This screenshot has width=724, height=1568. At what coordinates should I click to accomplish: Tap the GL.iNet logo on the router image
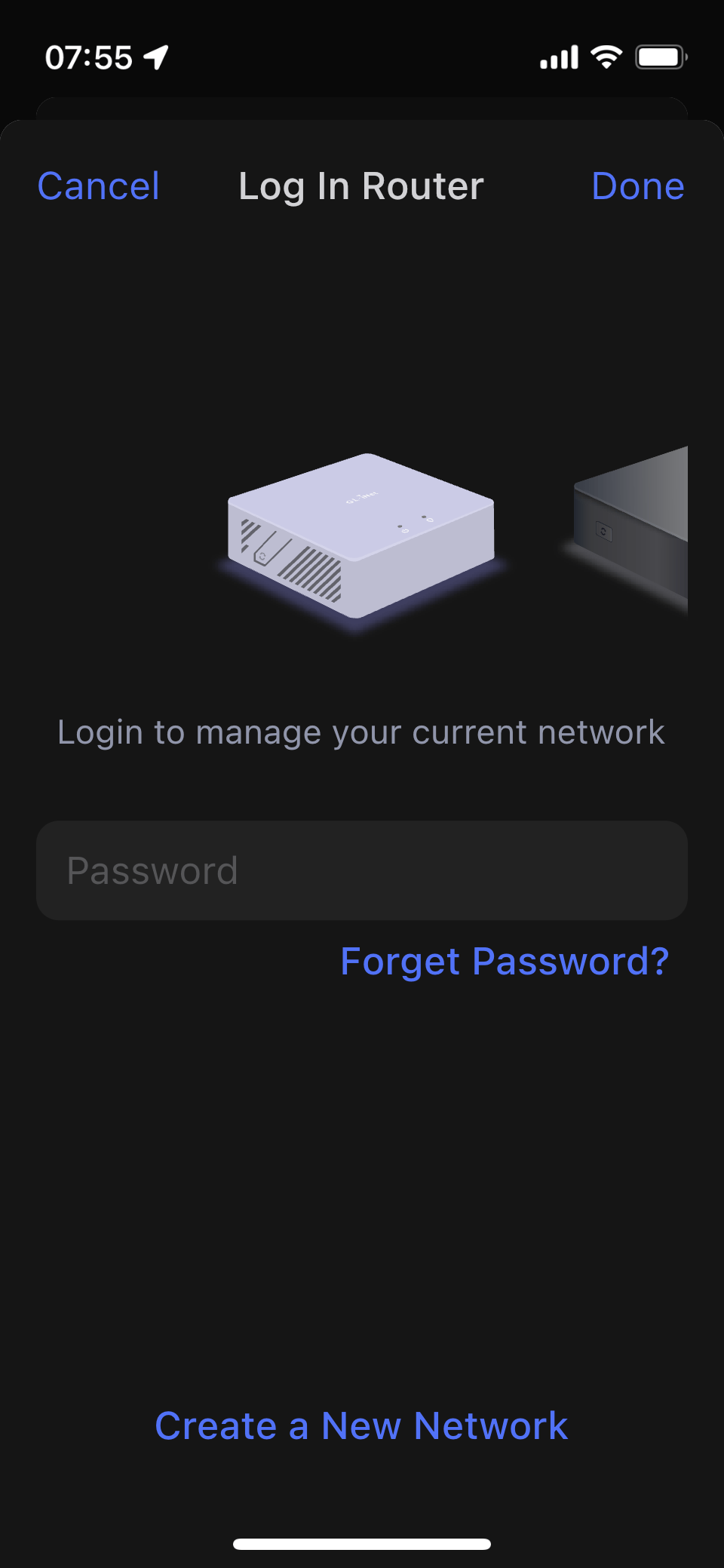(360, 497)
